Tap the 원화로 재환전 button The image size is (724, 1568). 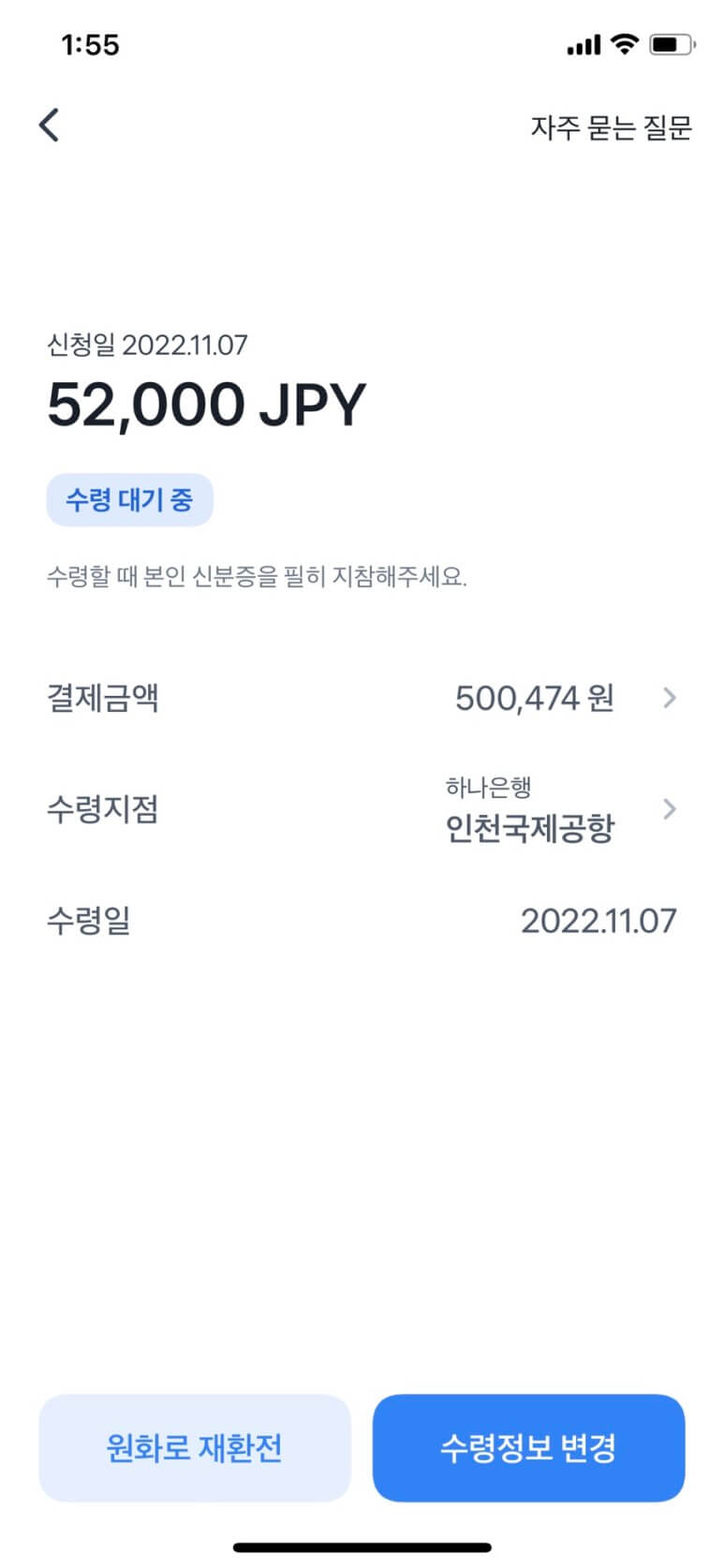point(194,1448)
